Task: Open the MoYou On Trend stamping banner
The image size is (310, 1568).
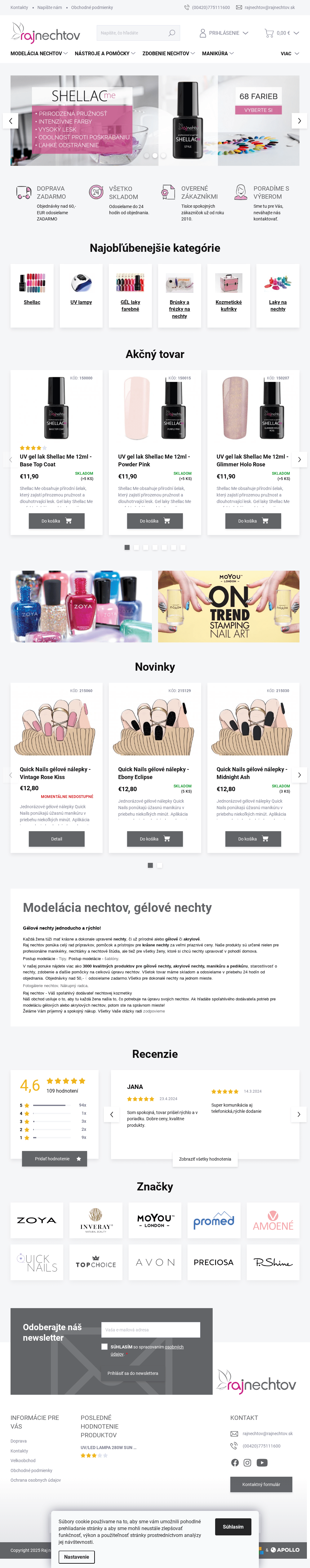Action: (x=228, y=606)
